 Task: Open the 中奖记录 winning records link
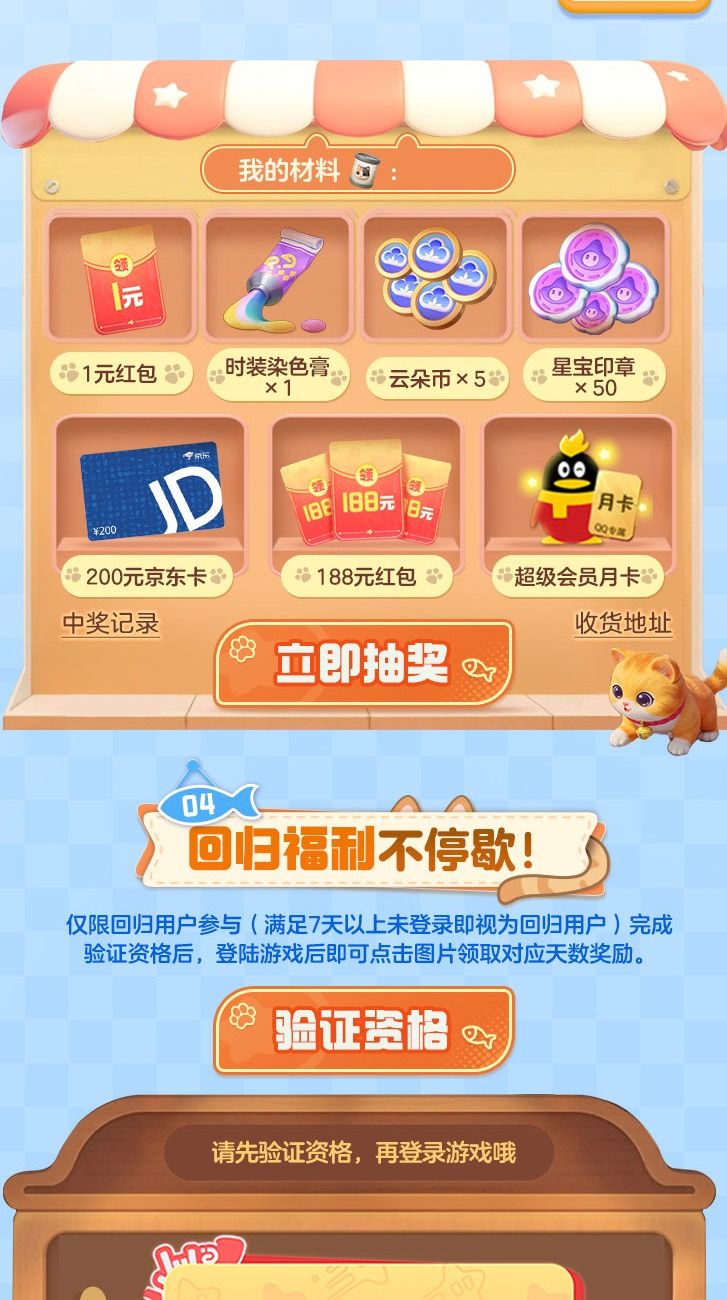[110, 625]
